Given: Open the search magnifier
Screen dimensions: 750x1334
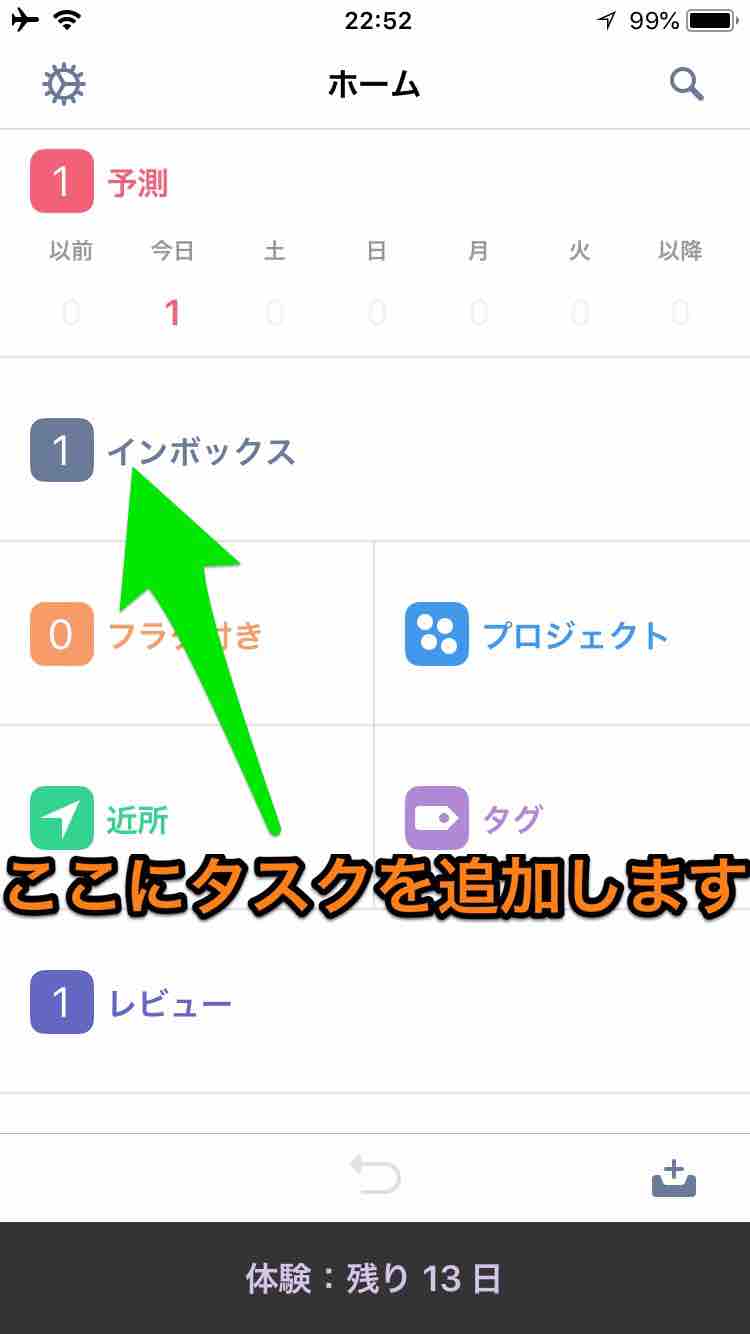Looking at the screenshot, I should coord(686,85).
